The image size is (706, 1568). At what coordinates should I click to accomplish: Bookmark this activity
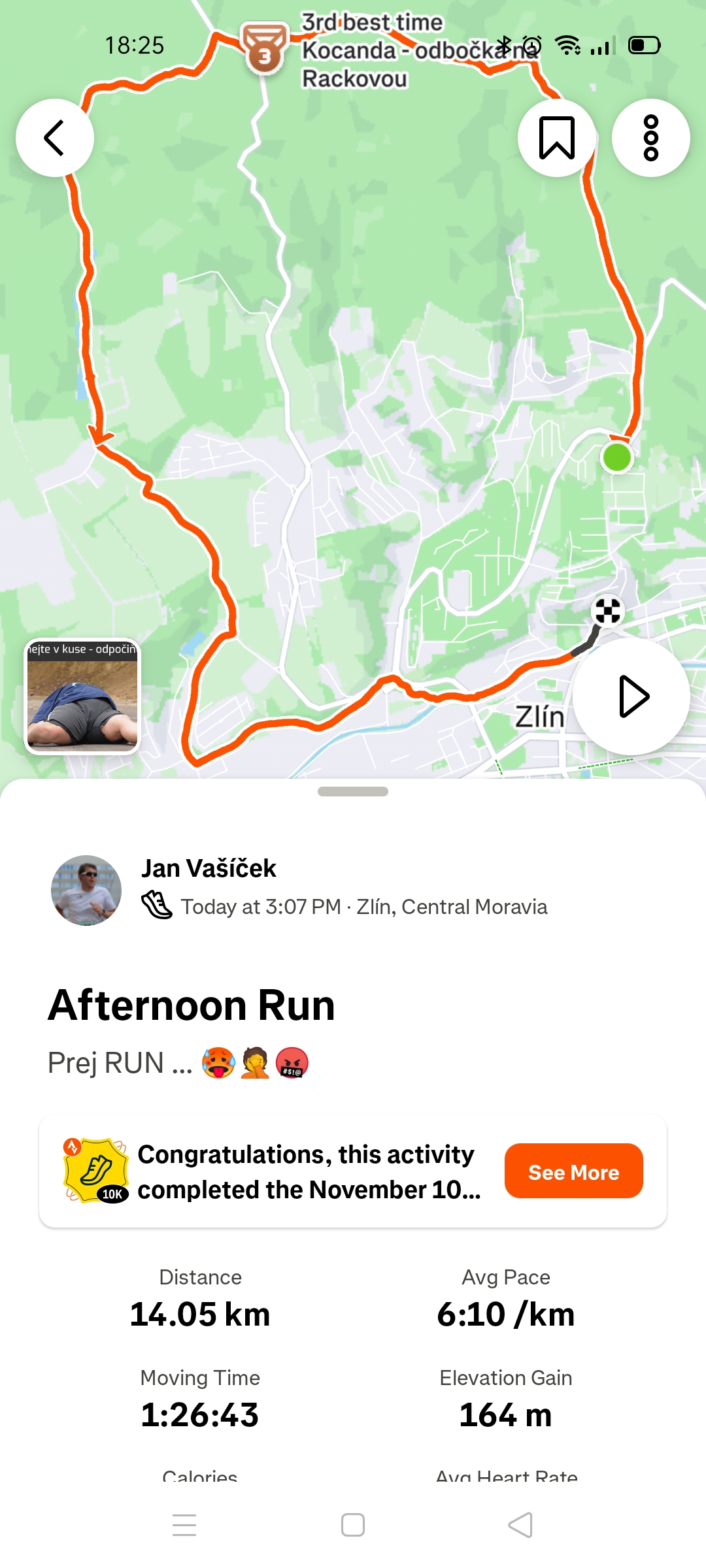(x=556, y=138)
